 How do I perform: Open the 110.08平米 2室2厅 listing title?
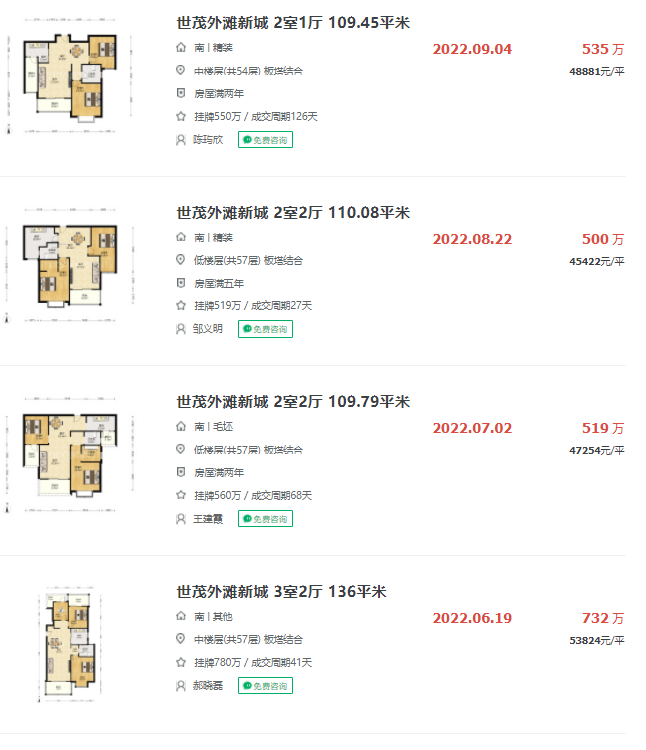[293, 213]
